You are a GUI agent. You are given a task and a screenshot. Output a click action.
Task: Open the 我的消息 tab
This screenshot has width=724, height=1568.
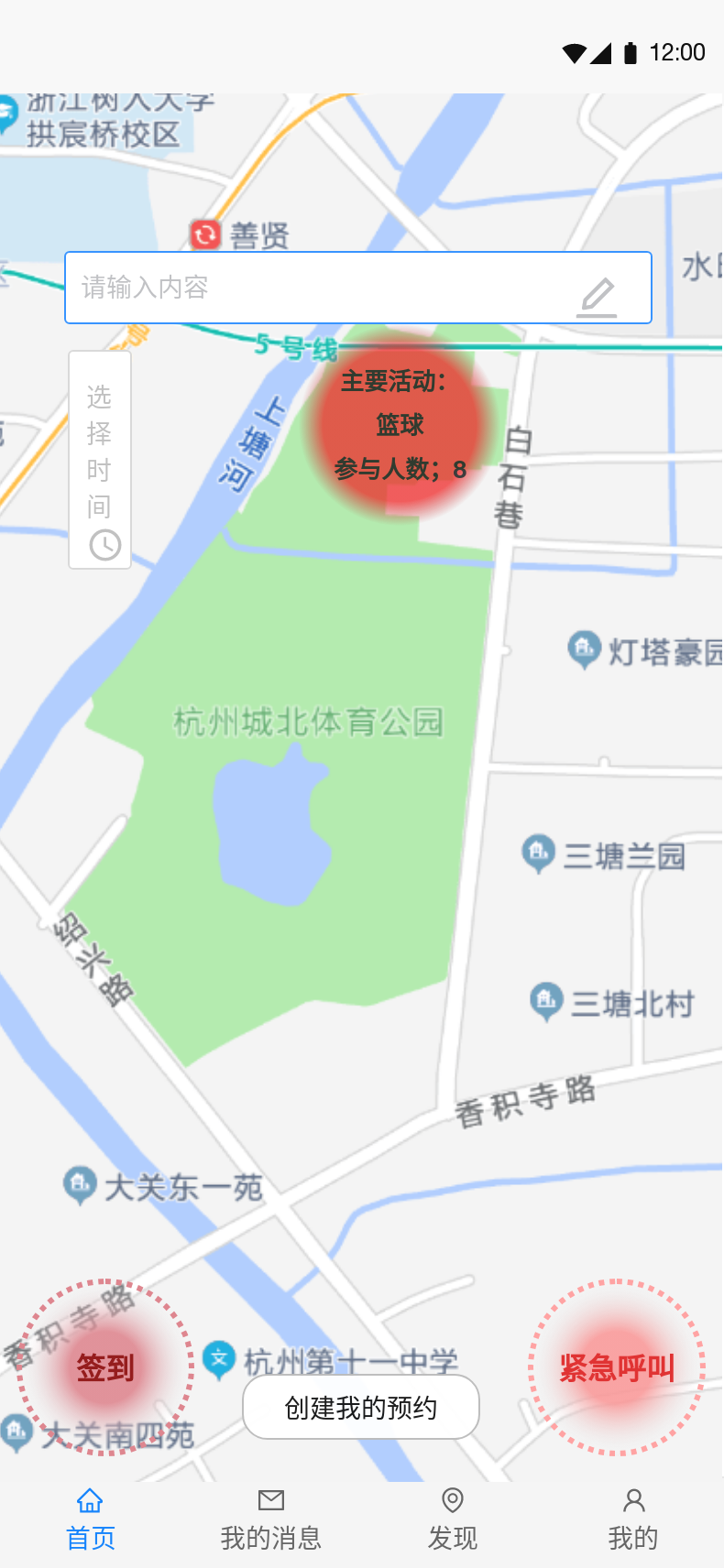tap(271, 1519)
